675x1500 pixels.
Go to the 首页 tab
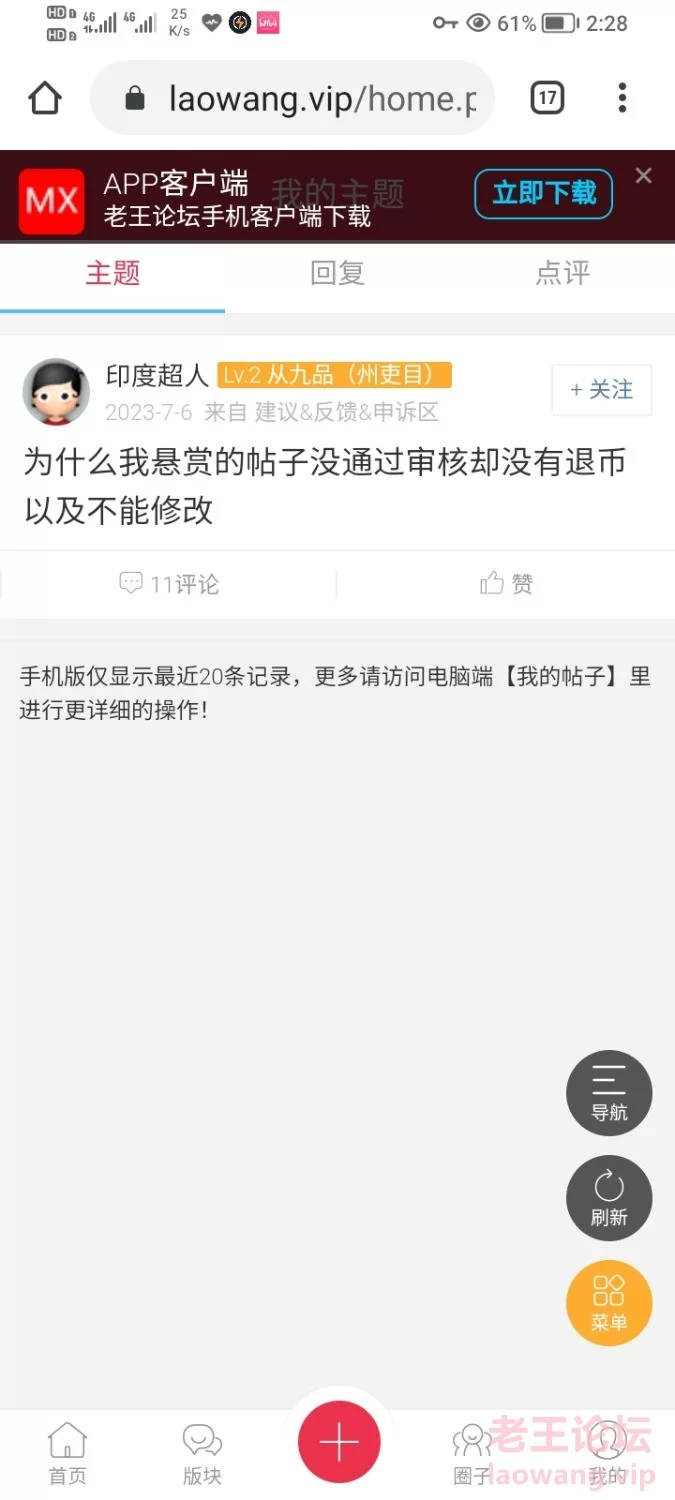[68, 1454]
